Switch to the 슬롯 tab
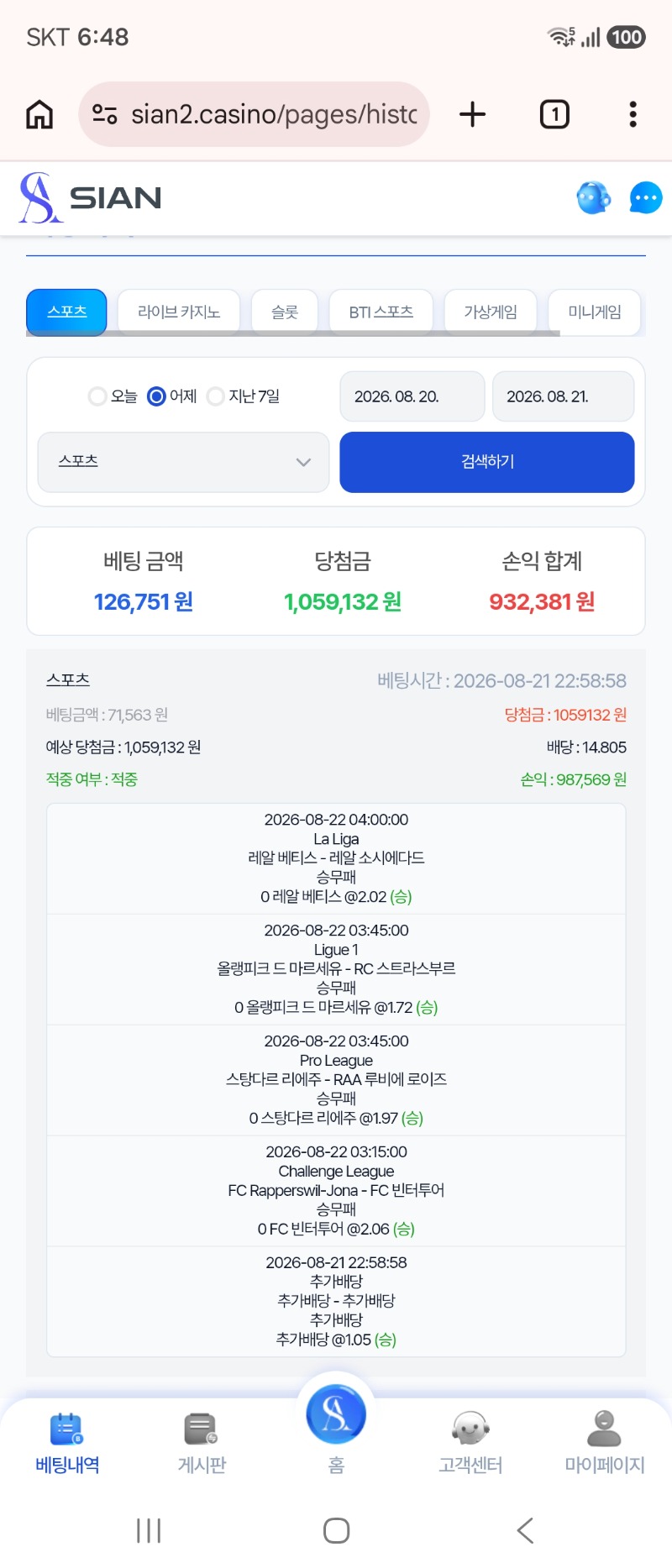This screenshot has width=672, height=1568. click(x=285, y=312)
